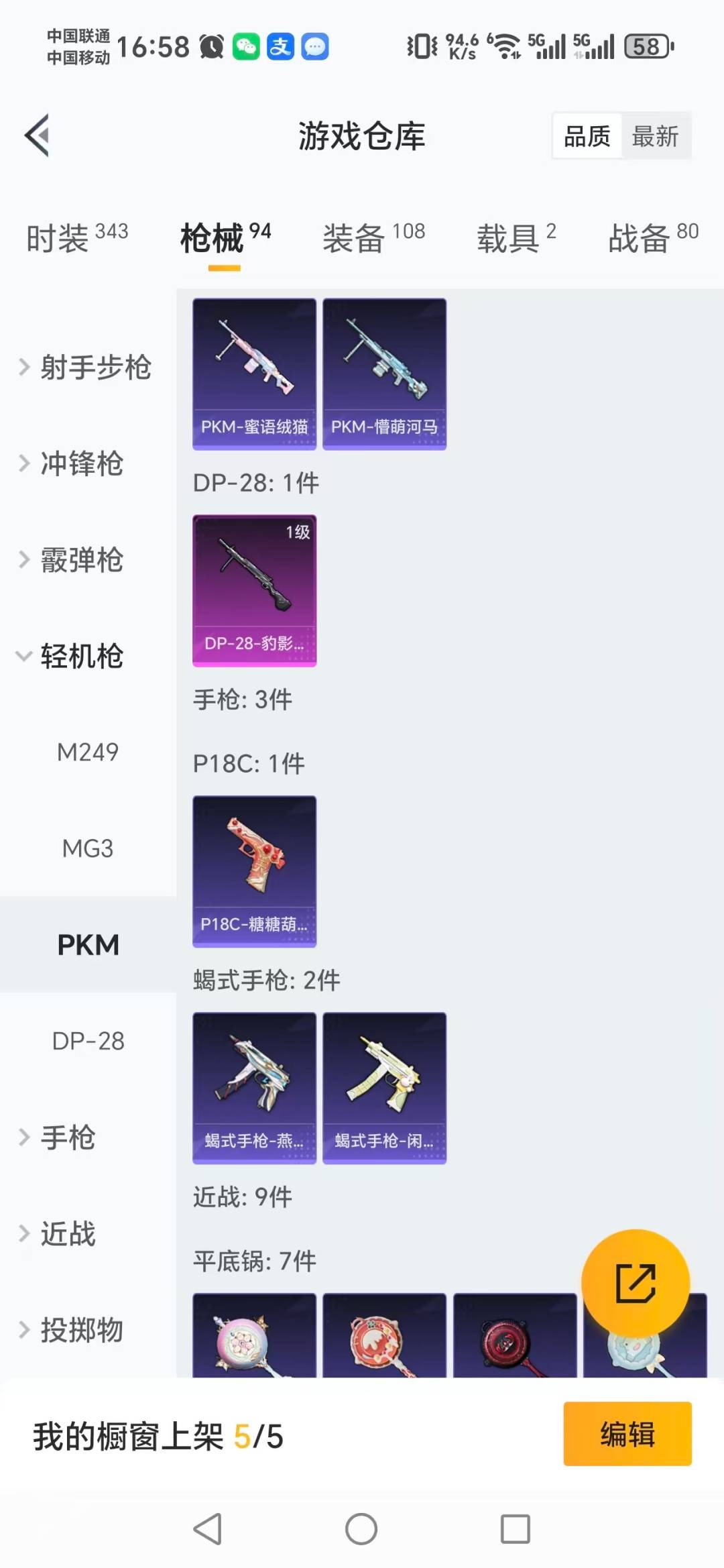Screen dimensions: 724x1568
Task: Tap the 蝎式手枪-闲 weapon icon
Action: tap(383, 1086)
